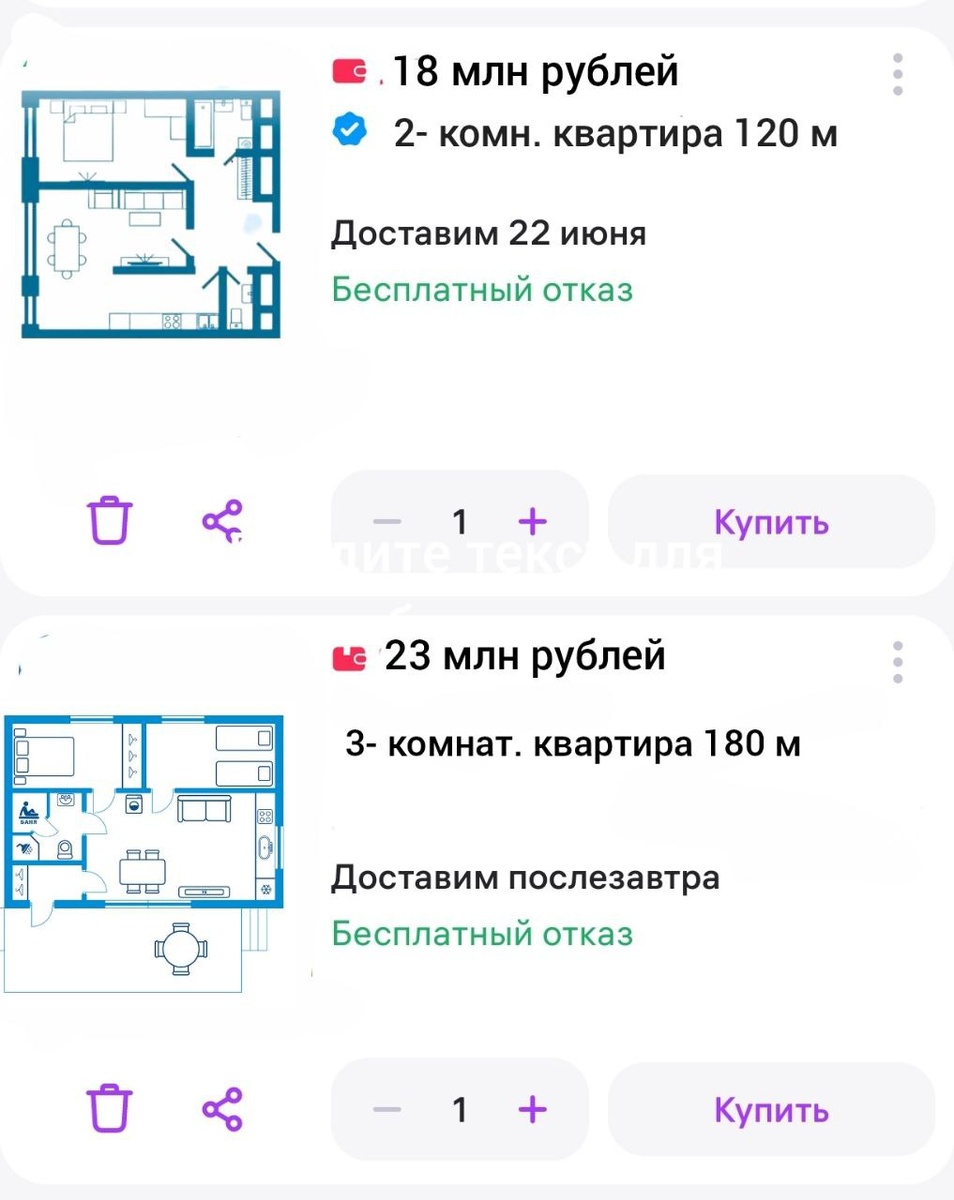954x1200 pixels.
Task: Open overflow menu for the 23 млн рублей item
Action: (x=898, y=662)
